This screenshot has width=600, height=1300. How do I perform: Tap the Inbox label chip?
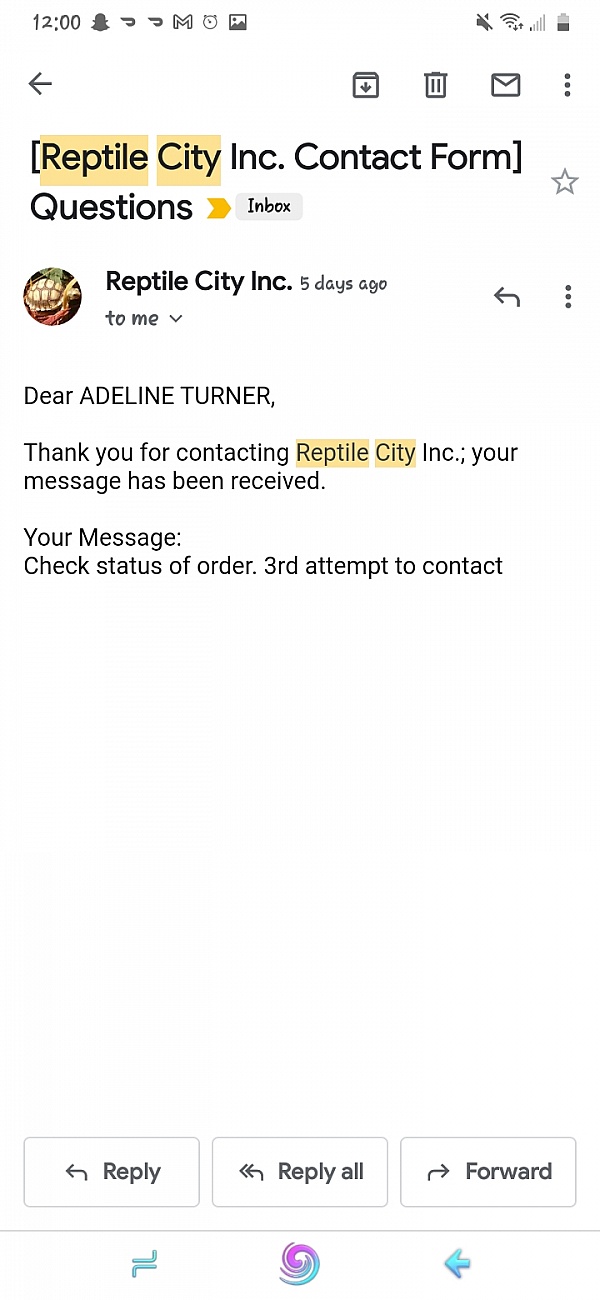pyautogui.click(x=269, y=207)
